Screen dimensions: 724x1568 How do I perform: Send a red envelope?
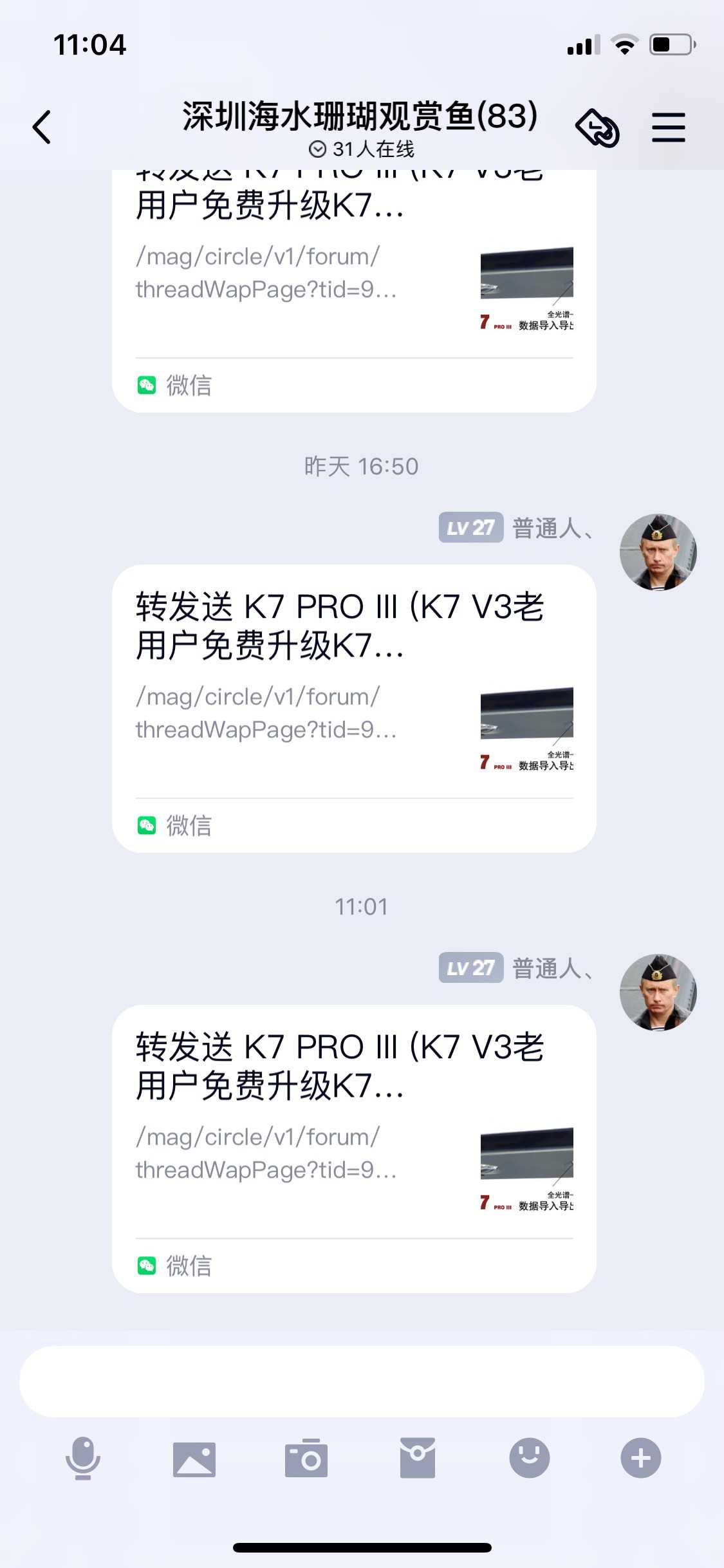pos(418,1459)
